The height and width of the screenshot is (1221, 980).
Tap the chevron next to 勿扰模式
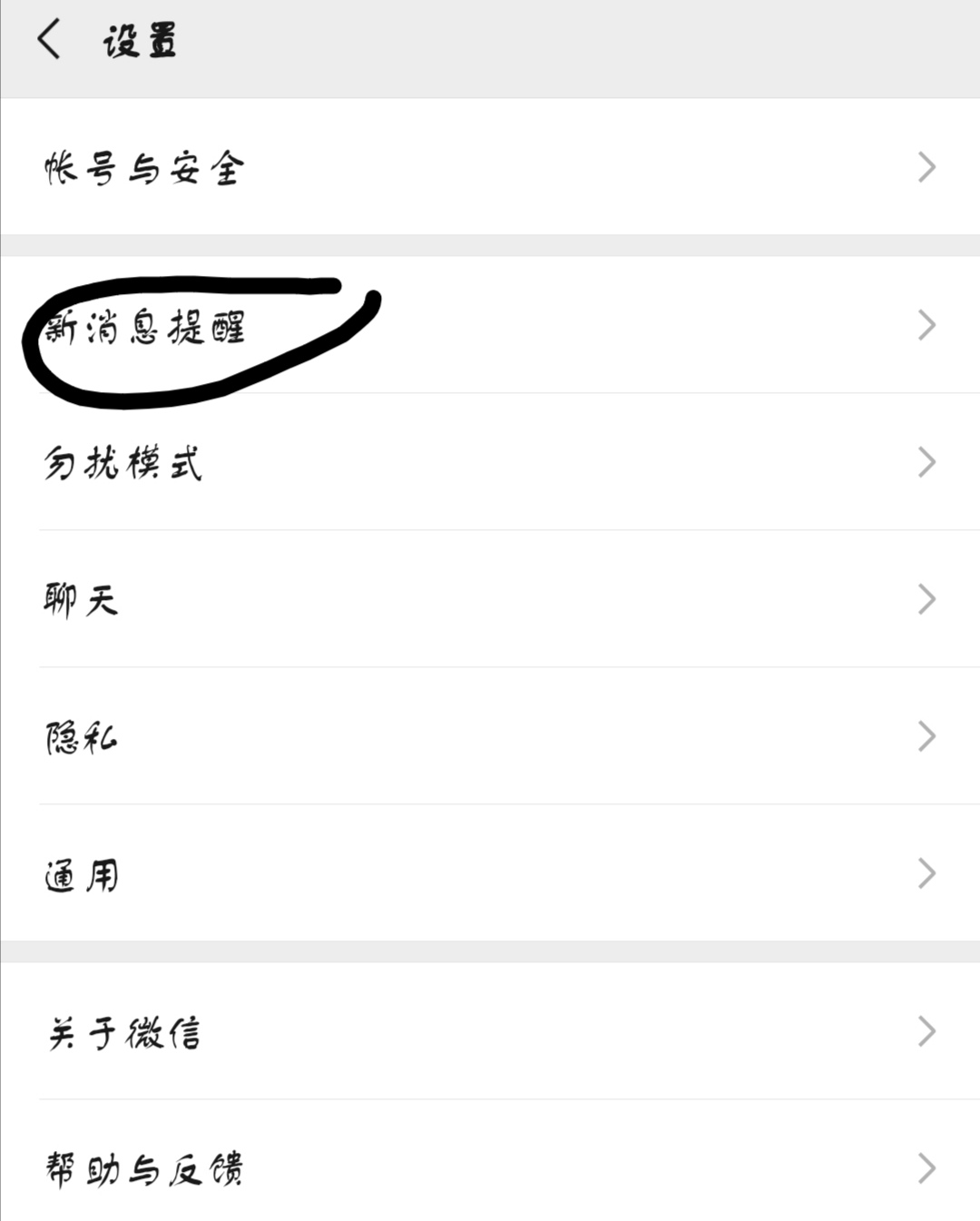tap(926, 463)
